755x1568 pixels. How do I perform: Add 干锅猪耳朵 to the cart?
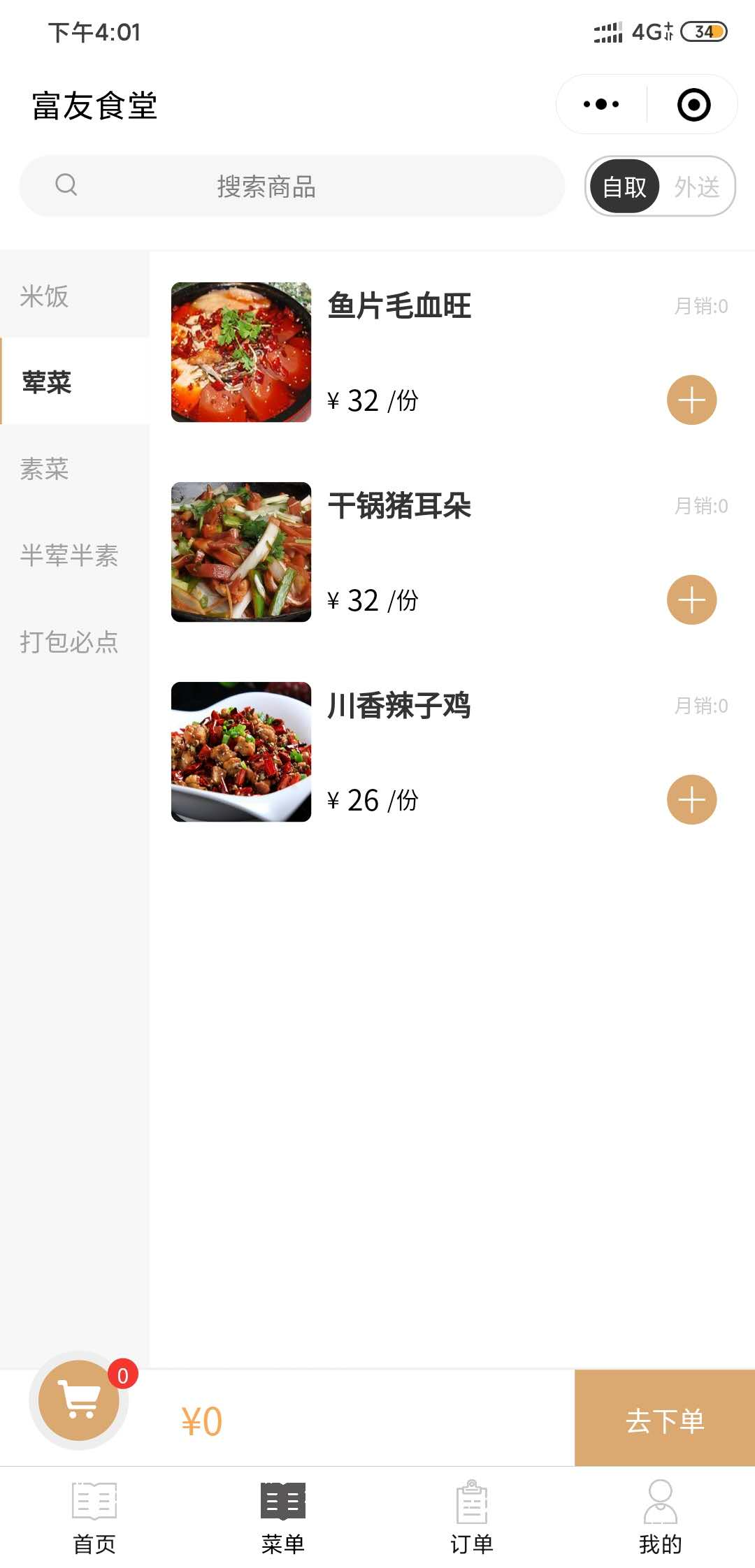pos(691,600)
